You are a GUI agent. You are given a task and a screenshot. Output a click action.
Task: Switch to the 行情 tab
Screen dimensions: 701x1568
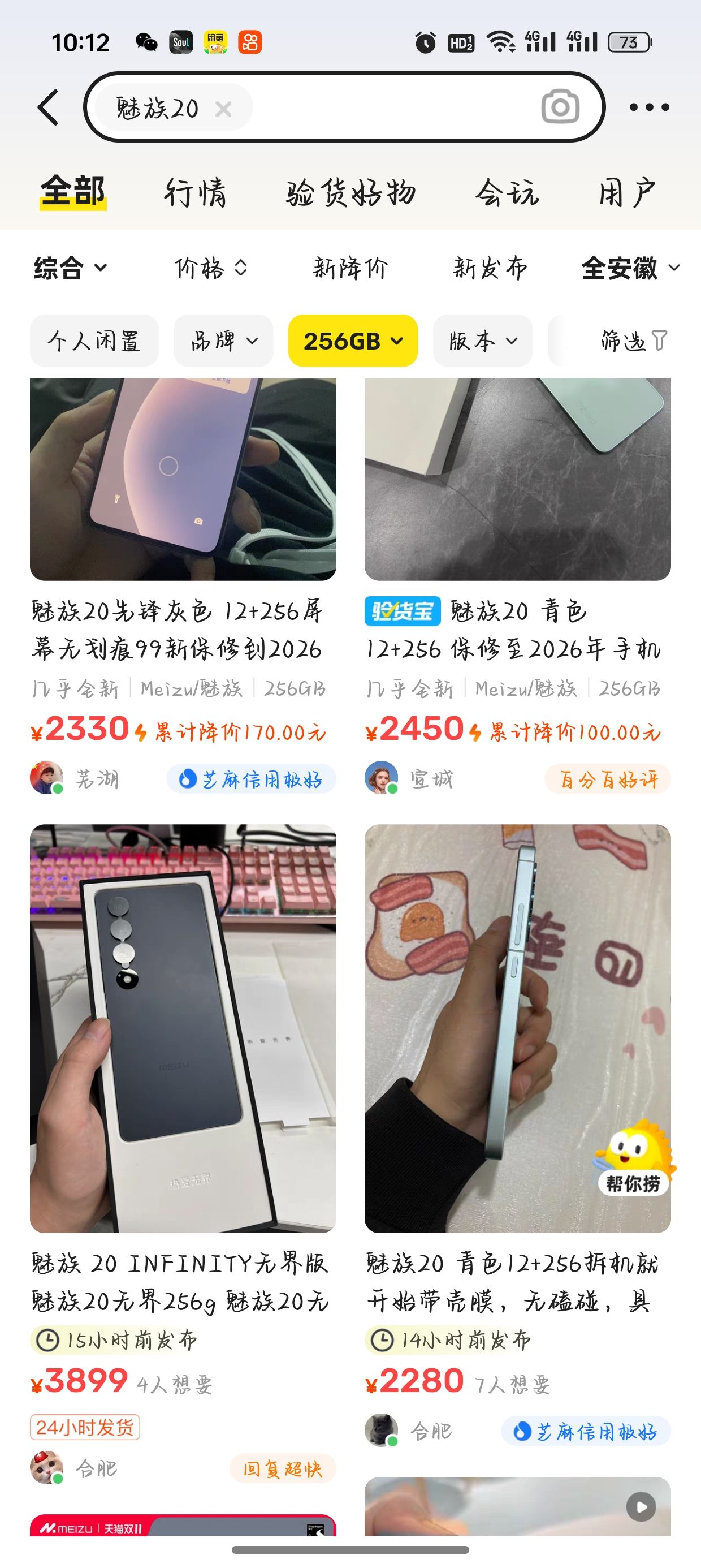pos(196,193)
